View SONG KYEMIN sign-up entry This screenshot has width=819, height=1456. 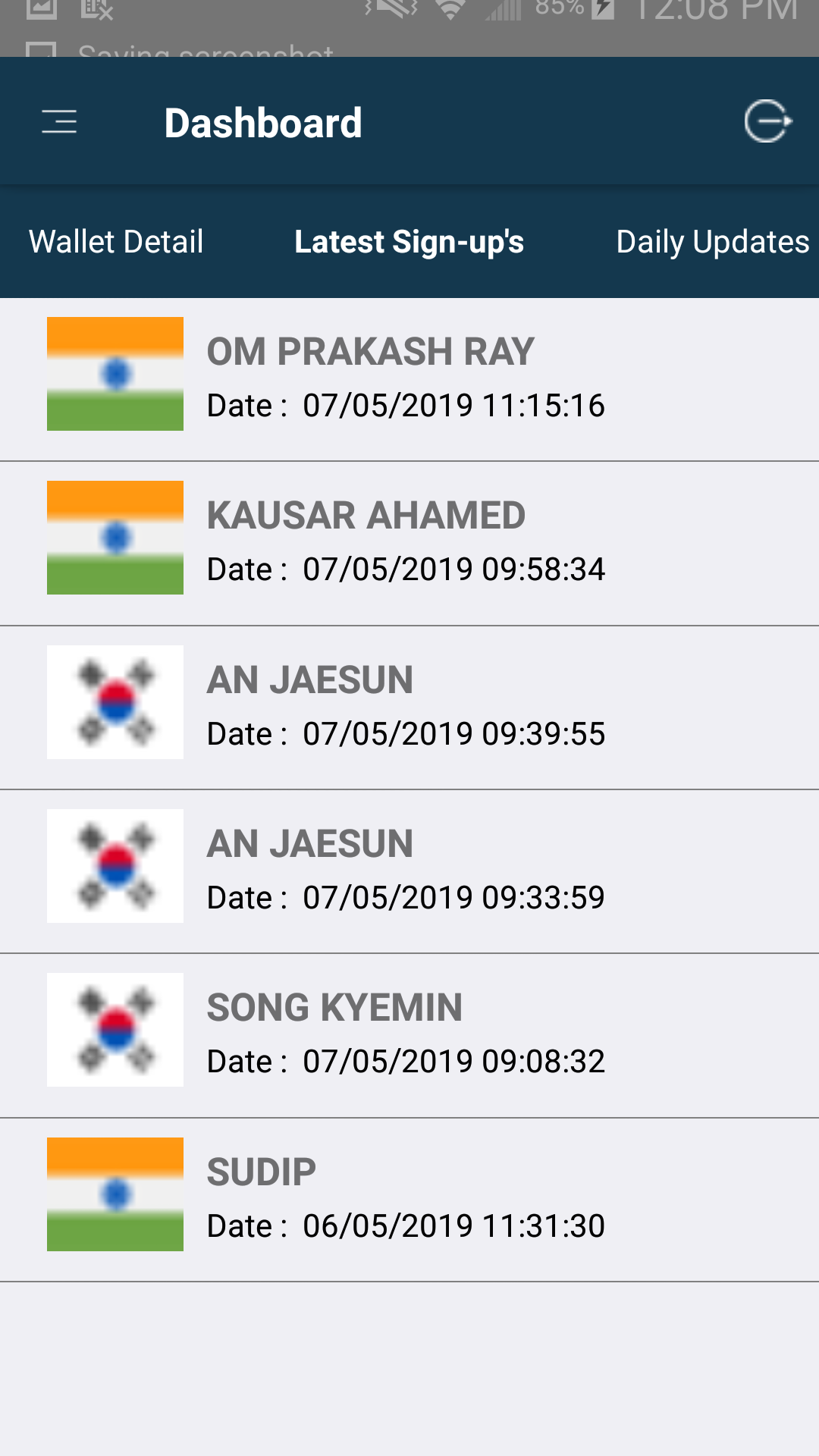(x=409, y=1034)
